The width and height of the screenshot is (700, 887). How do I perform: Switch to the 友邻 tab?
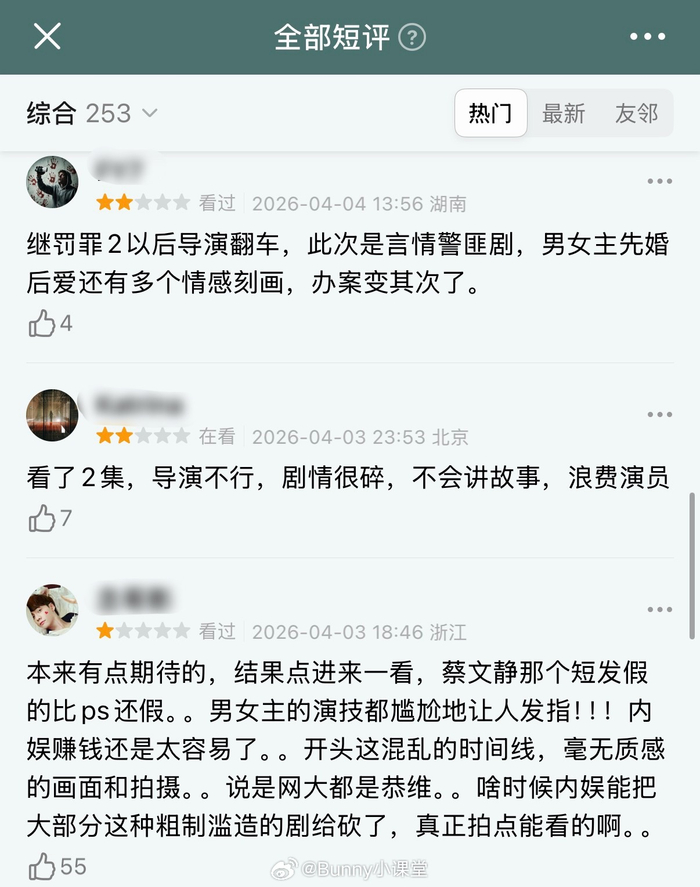[636, 113]
